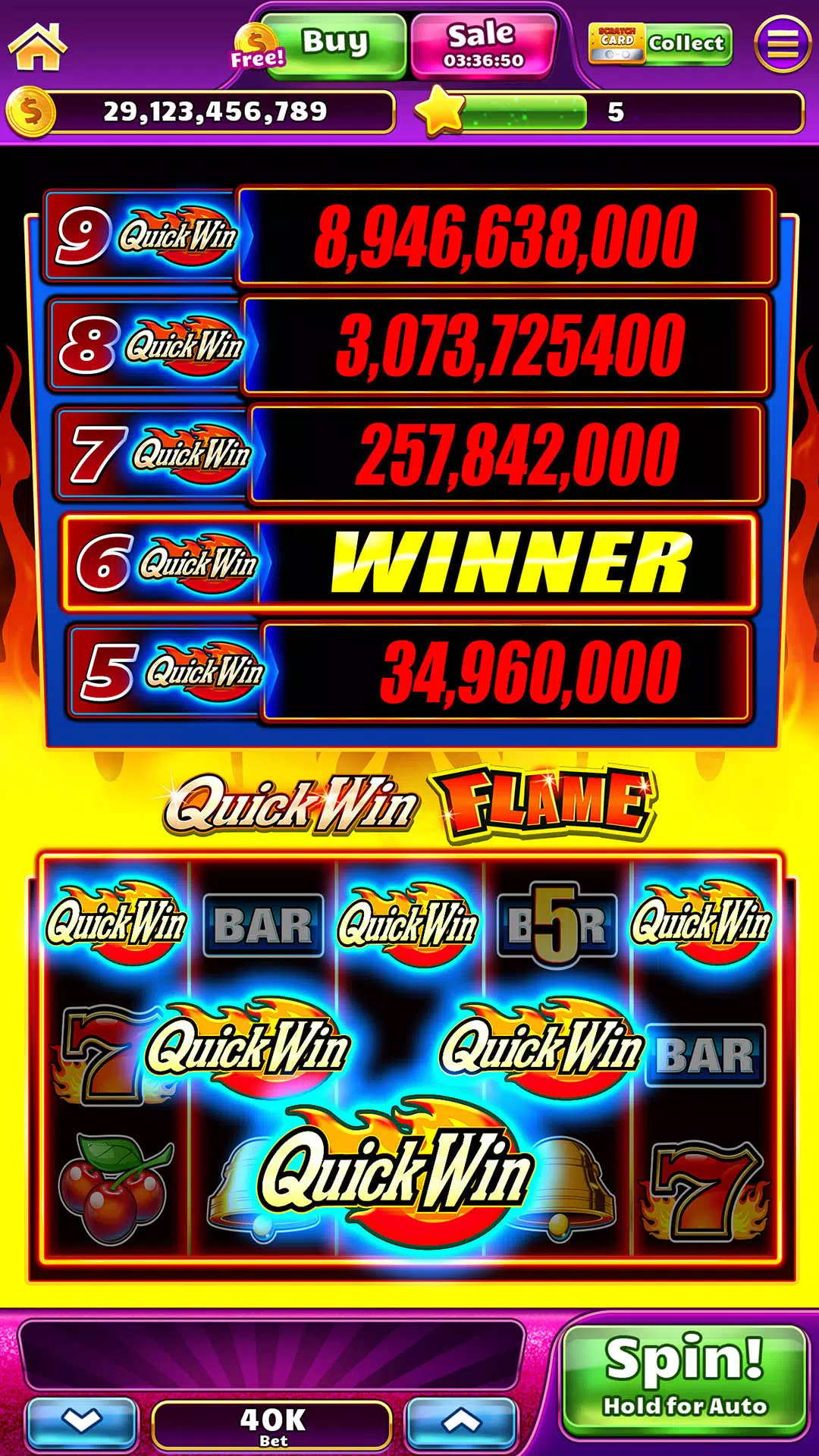819x1456 pixels.
Task: Decrease the bet amount
Action: tap(82, 1423)
